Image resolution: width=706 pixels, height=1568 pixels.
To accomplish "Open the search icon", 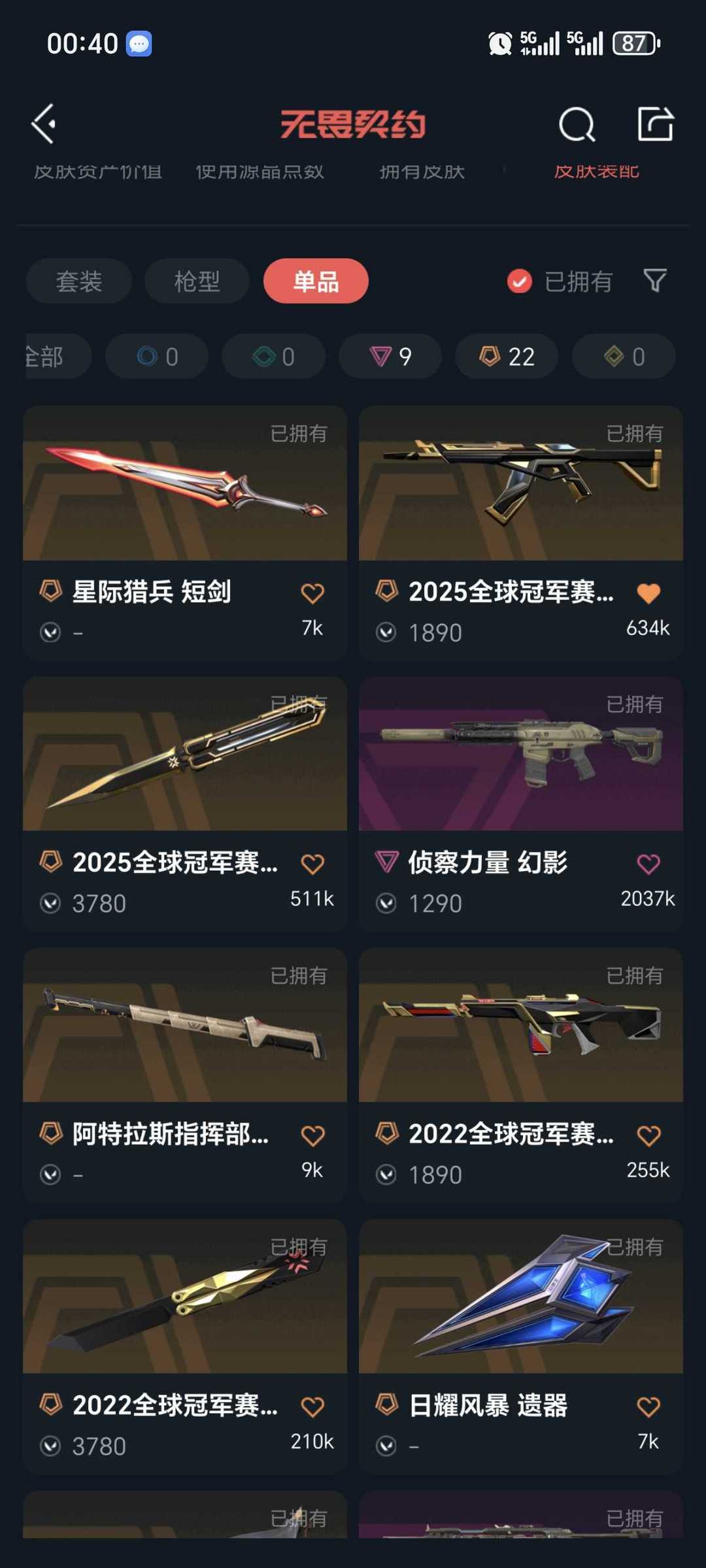I will click(x=577, y=124).
